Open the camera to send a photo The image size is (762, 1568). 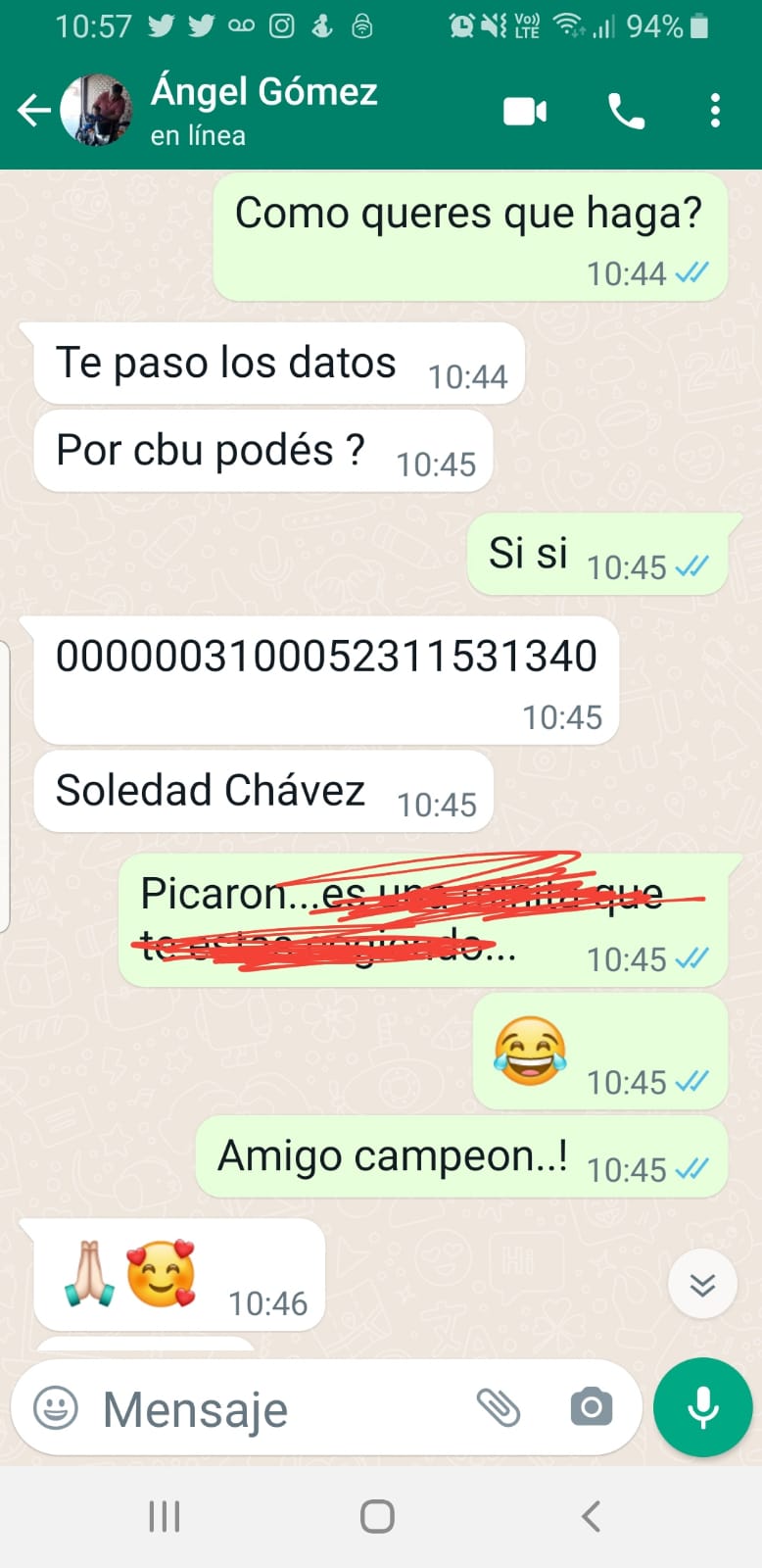[591, 1408]
